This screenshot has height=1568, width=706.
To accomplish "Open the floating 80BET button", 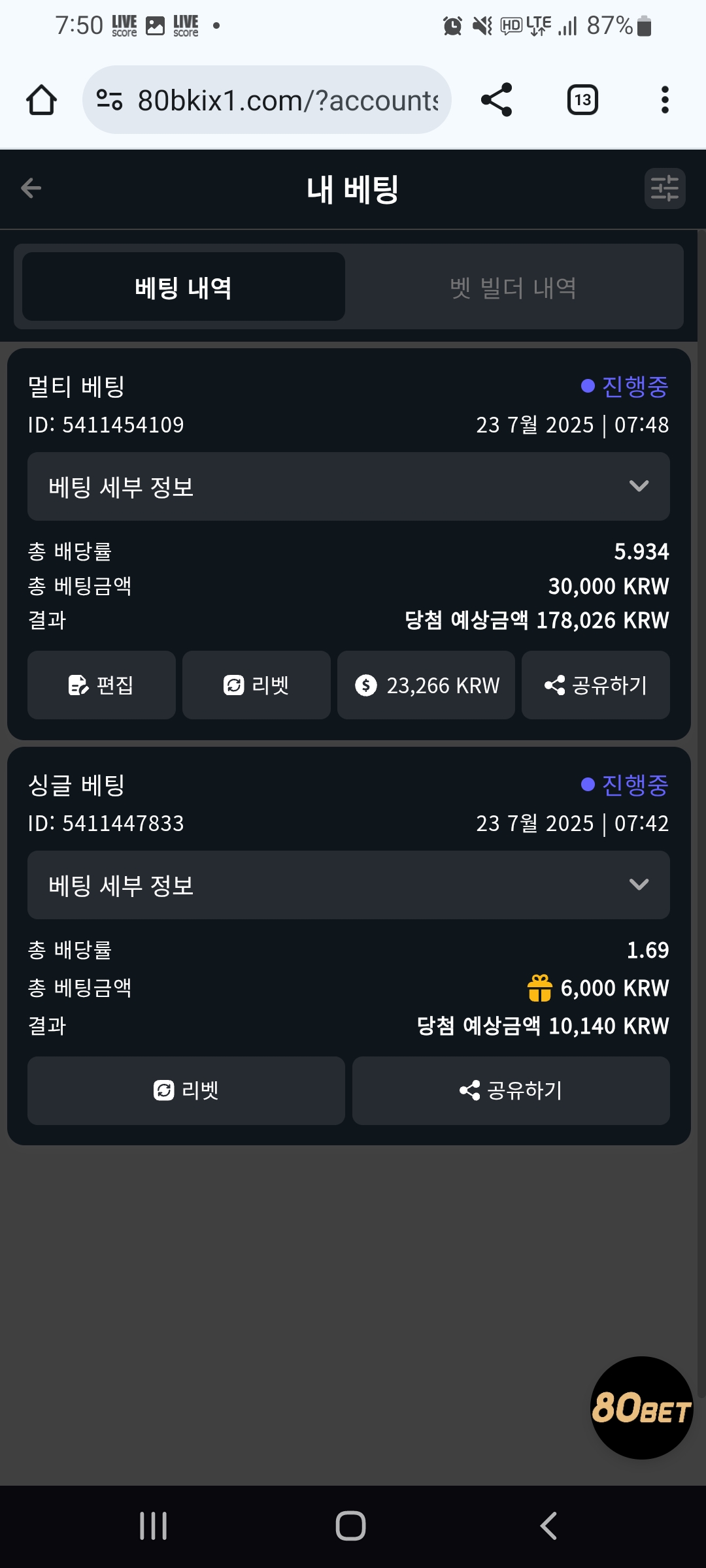I will pyautogui.click(x=641, y=1407).
